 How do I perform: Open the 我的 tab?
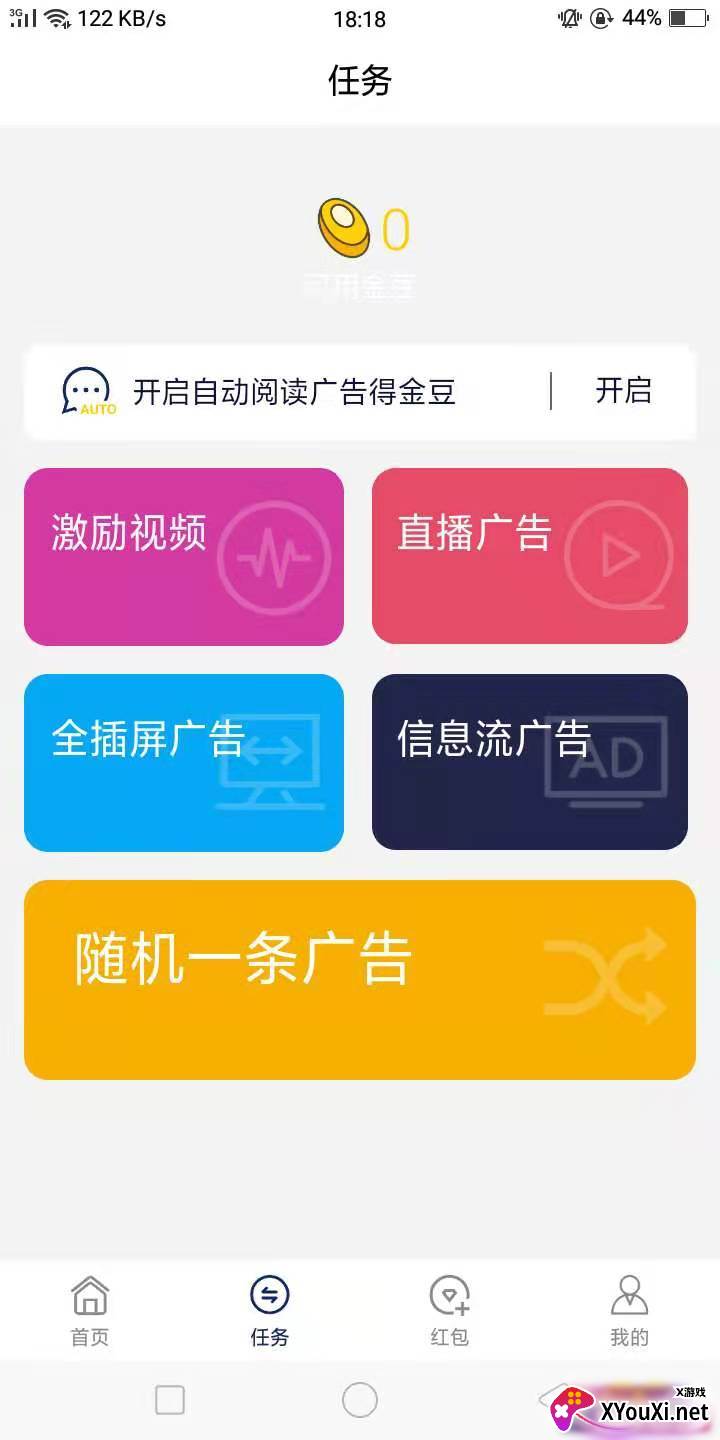(630, 1311)
